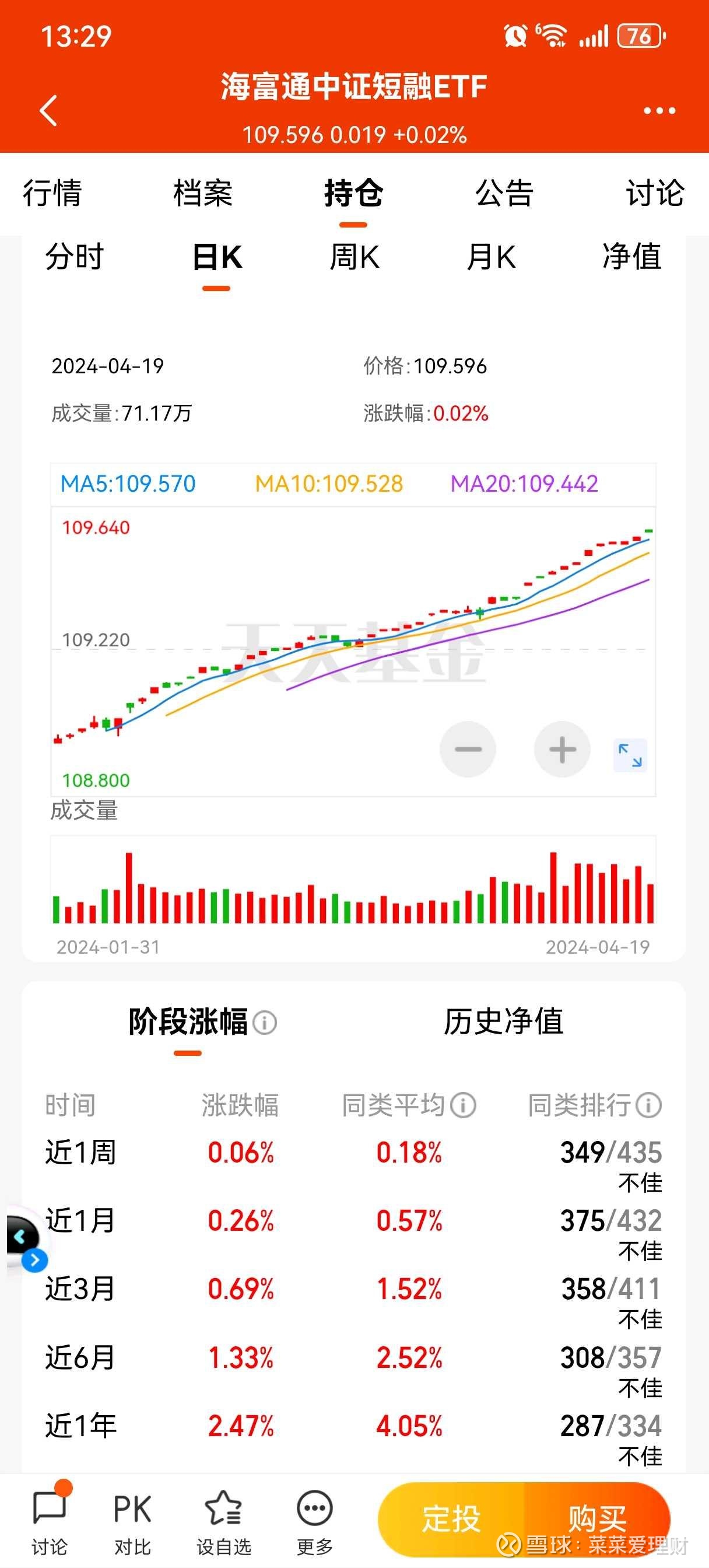709x1568 pixels.
Task: Open PK 对比 fund comparison
Action: (x=133, y=1515)
